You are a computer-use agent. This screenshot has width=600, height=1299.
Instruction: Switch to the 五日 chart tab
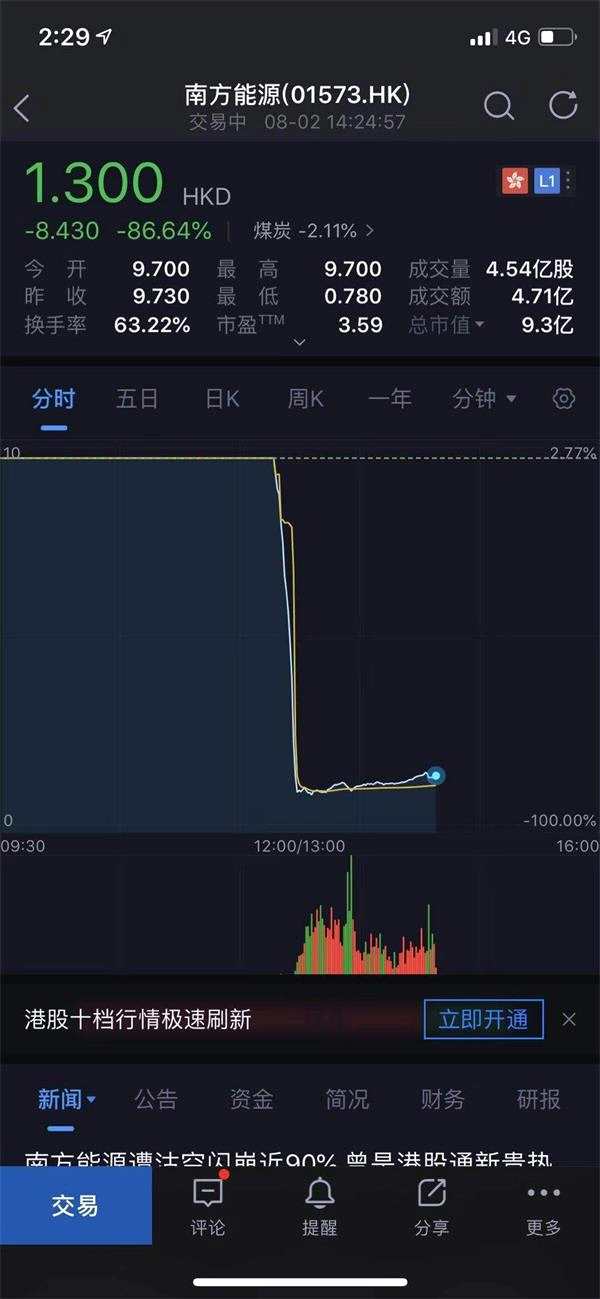pos(137,399)
